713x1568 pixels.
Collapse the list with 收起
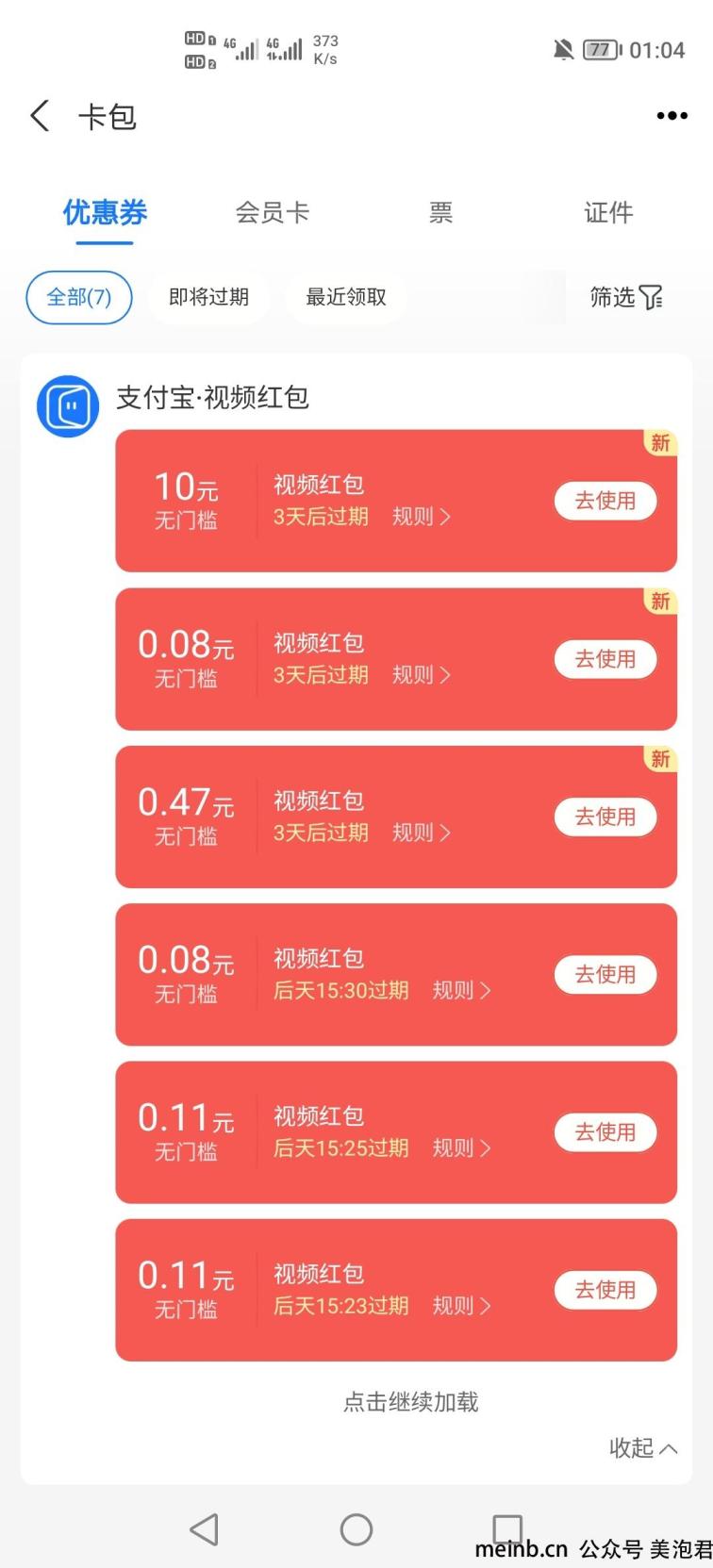click(643, 1448)
